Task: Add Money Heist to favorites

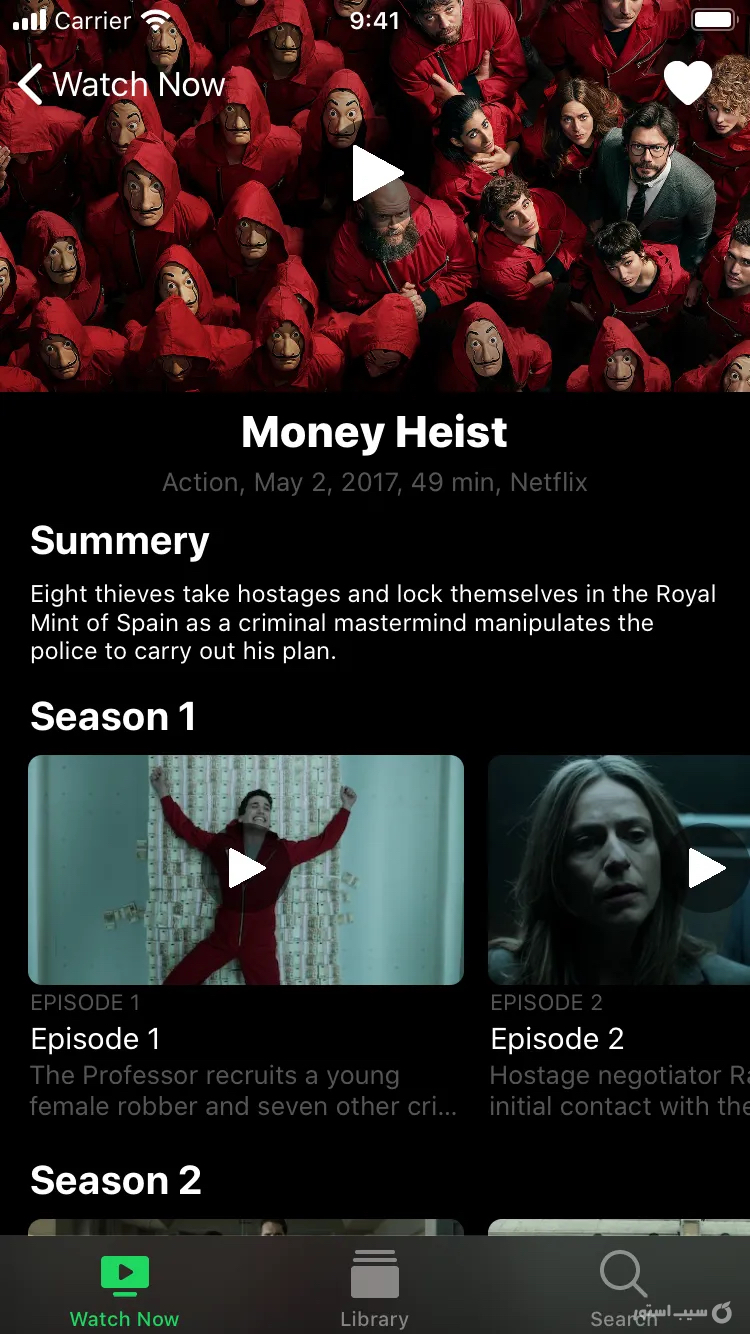Action: point(688,83)
